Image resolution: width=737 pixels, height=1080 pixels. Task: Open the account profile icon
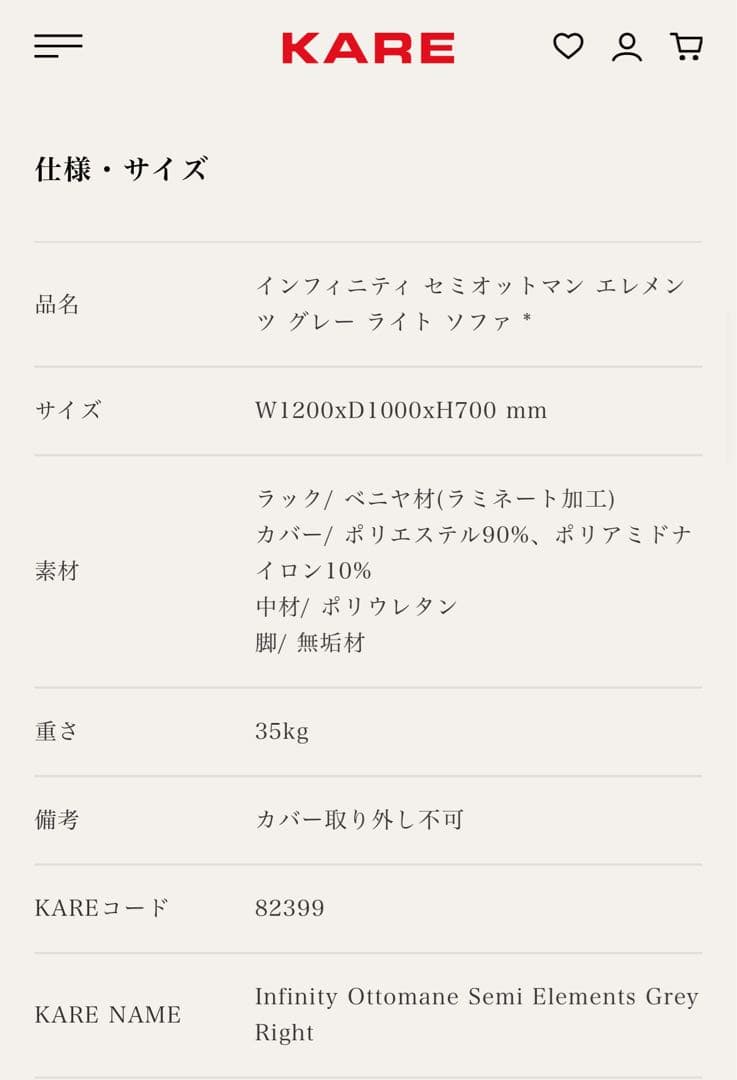pos(627,47)
